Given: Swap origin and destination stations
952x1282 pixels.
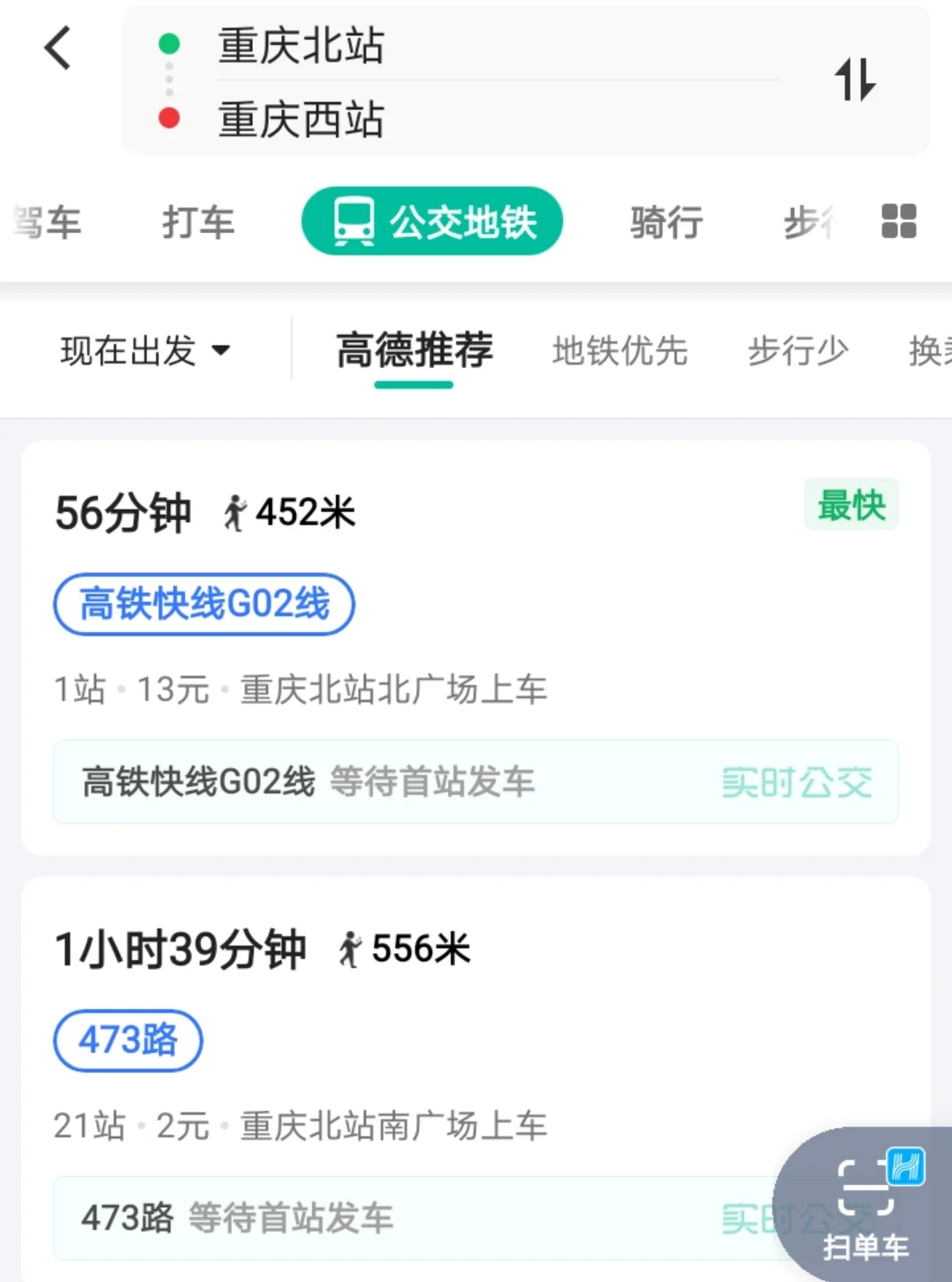Looking at the screenshot, I should (856, 81).
